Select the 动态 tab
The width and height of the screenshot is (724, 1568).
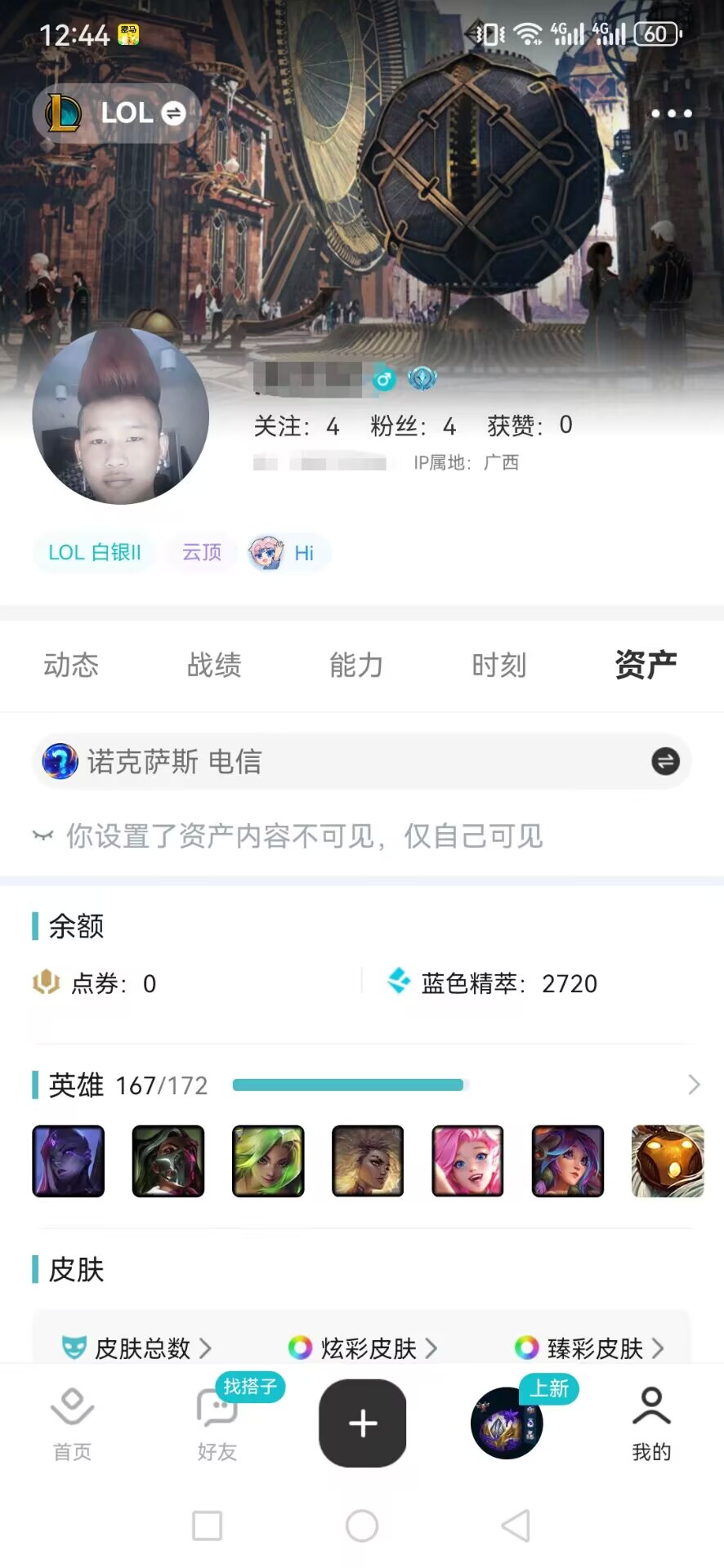[x=71, y=666]
